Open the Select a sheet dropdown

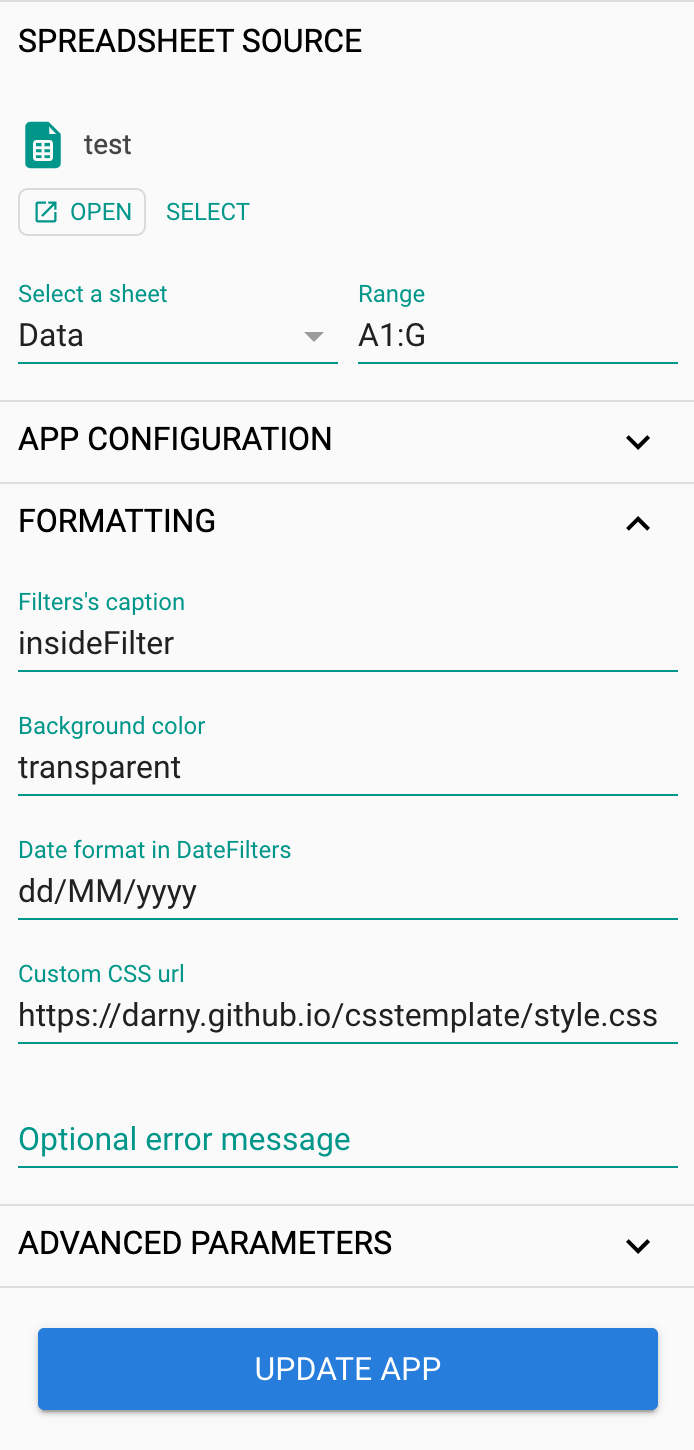(178, 336)
